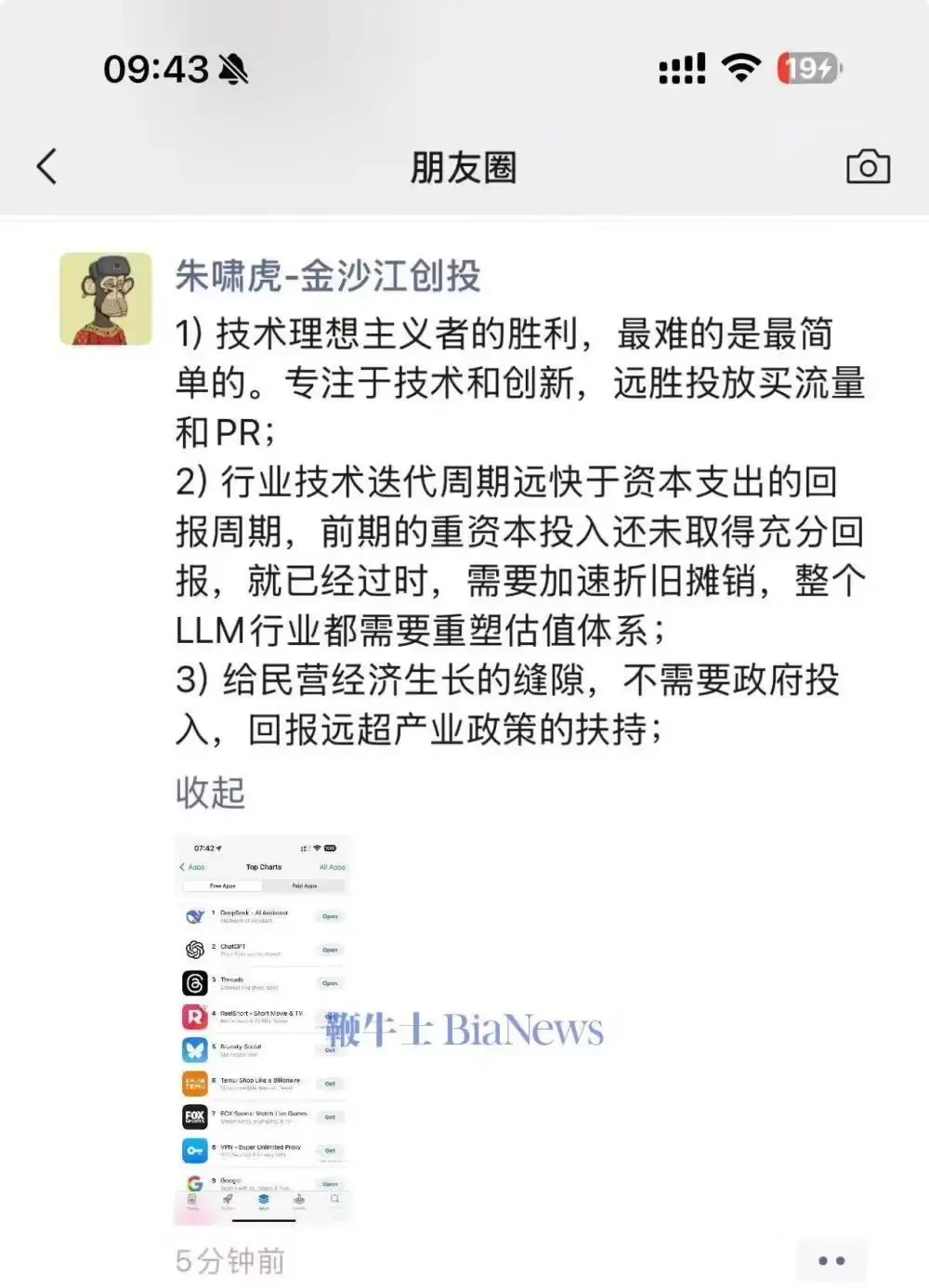Collapse the post text with 收起
929x1288 pixels.
click(x=210, y=793)
